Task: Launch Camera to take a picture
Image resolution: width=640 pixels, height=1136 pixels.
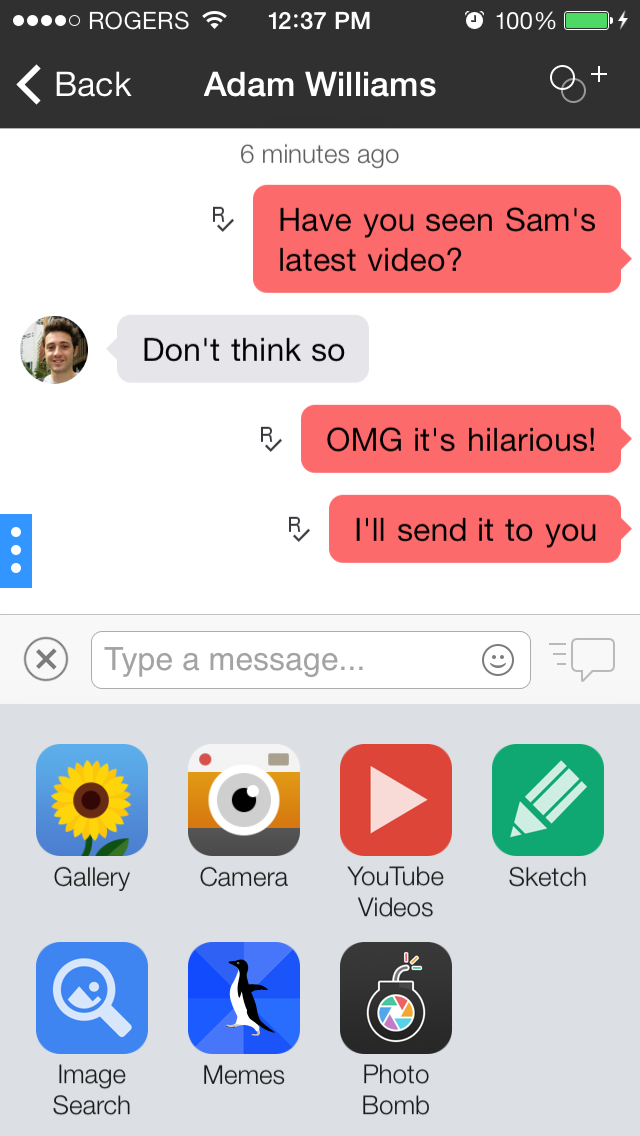Action: coord(244,800)
